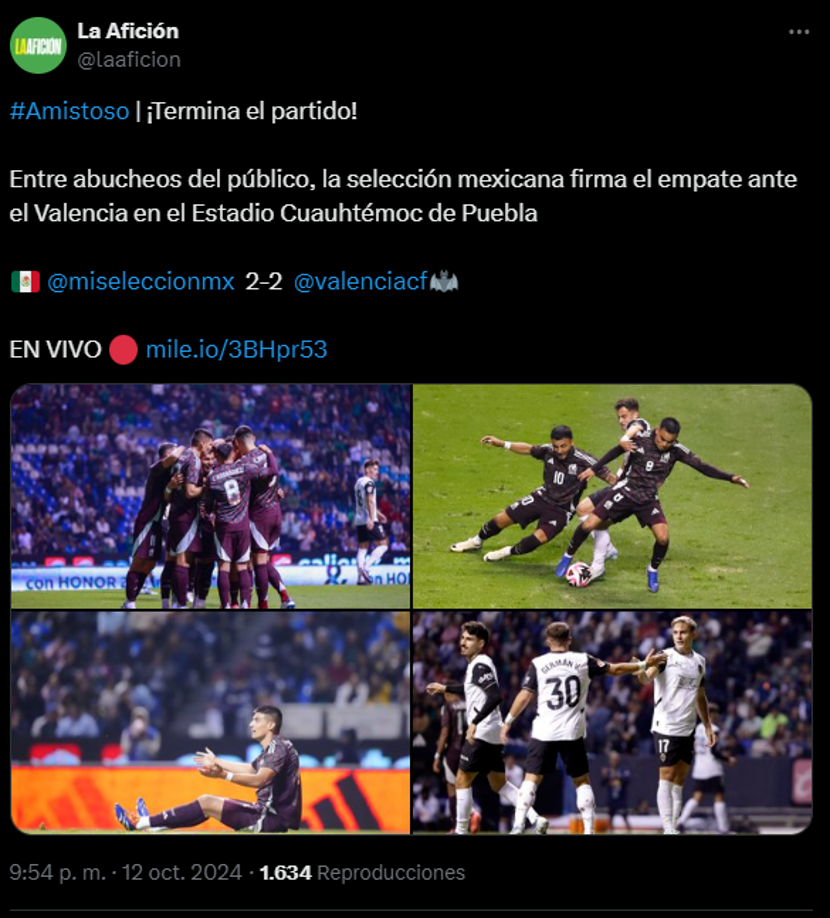
Task: Click the bat emoji after @valenciacf
Action: coord(440,282)
